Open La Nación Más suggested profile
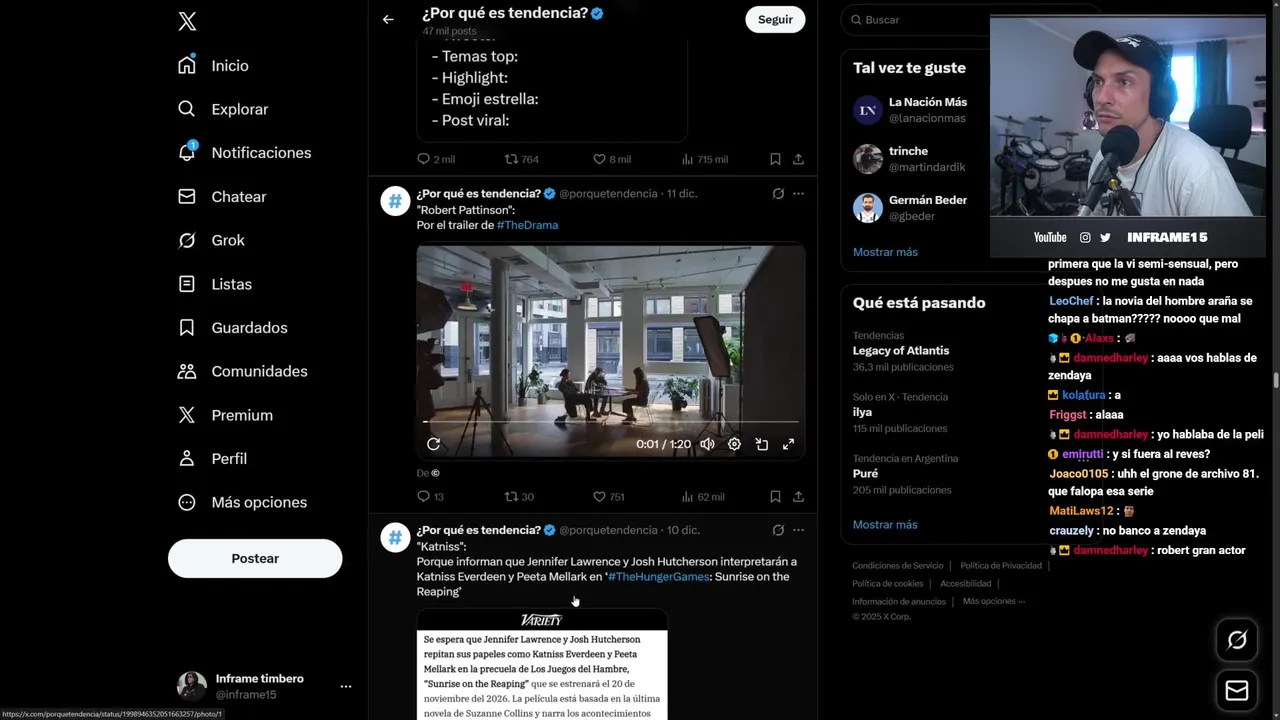The width and height of the screenshot is (1280, 720). pos(927,102)
